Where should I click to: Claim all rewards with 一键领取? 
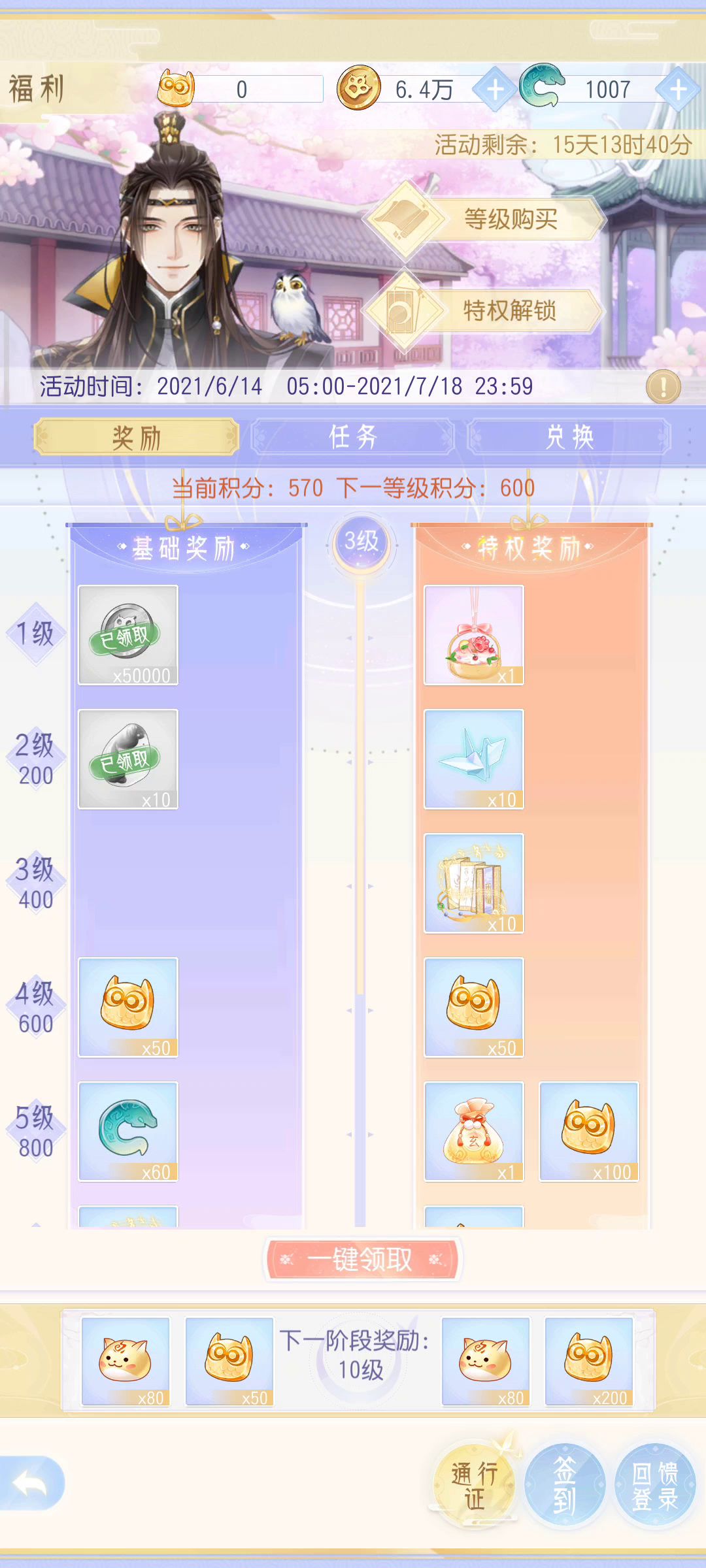point(361,1259)
